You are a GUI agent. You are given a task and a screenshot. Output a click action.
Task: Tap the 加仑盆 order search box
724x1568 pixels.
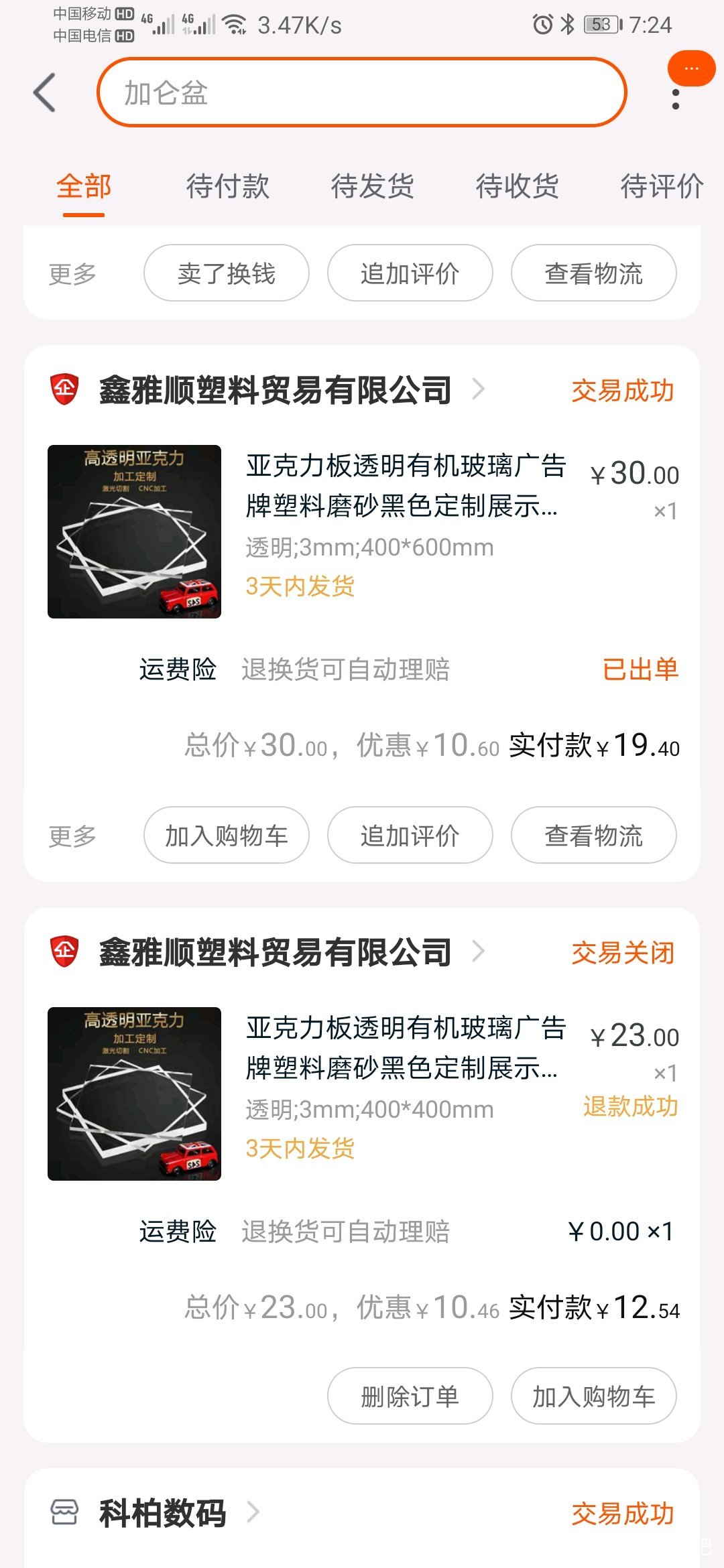362,92
